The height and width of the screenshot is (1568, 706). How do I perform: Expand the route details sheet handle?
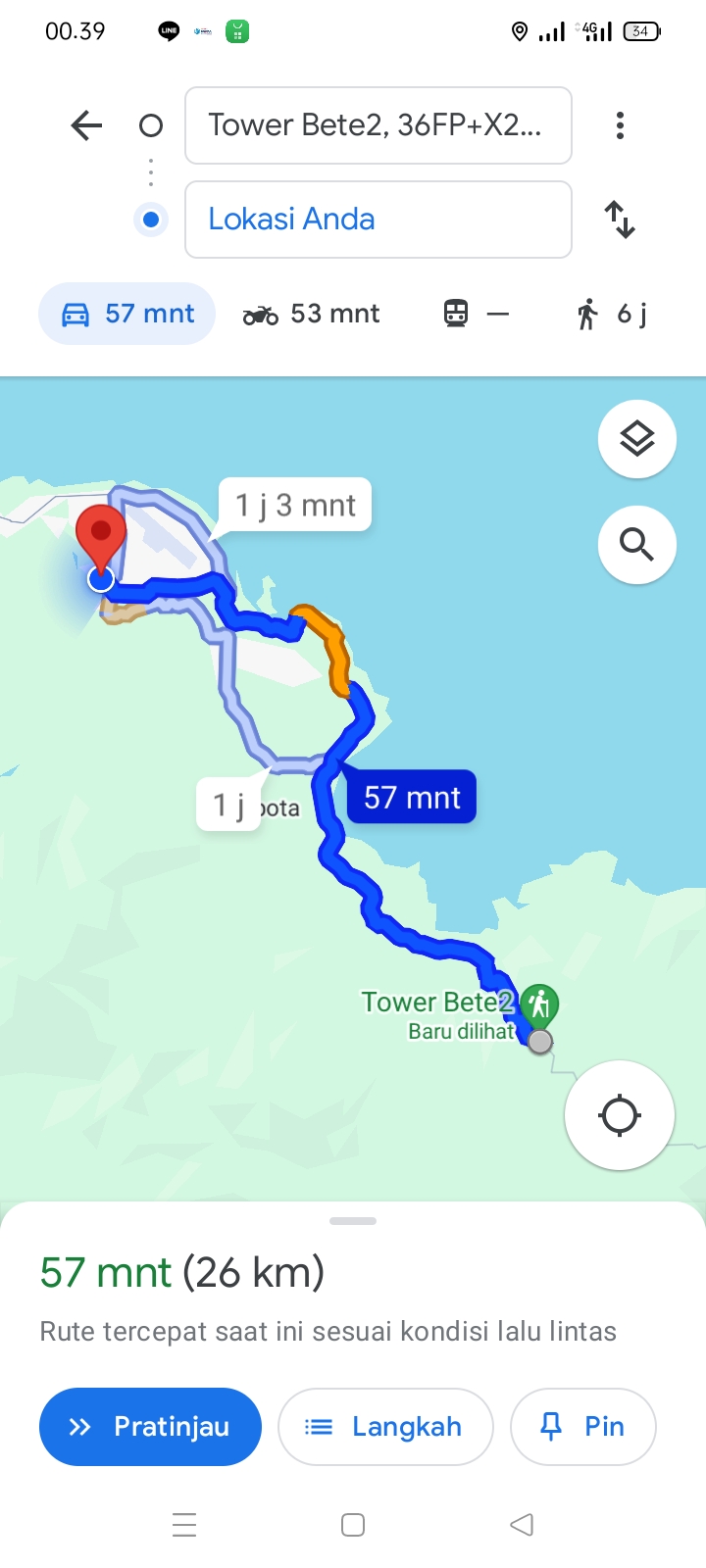tap(353, 1221)
